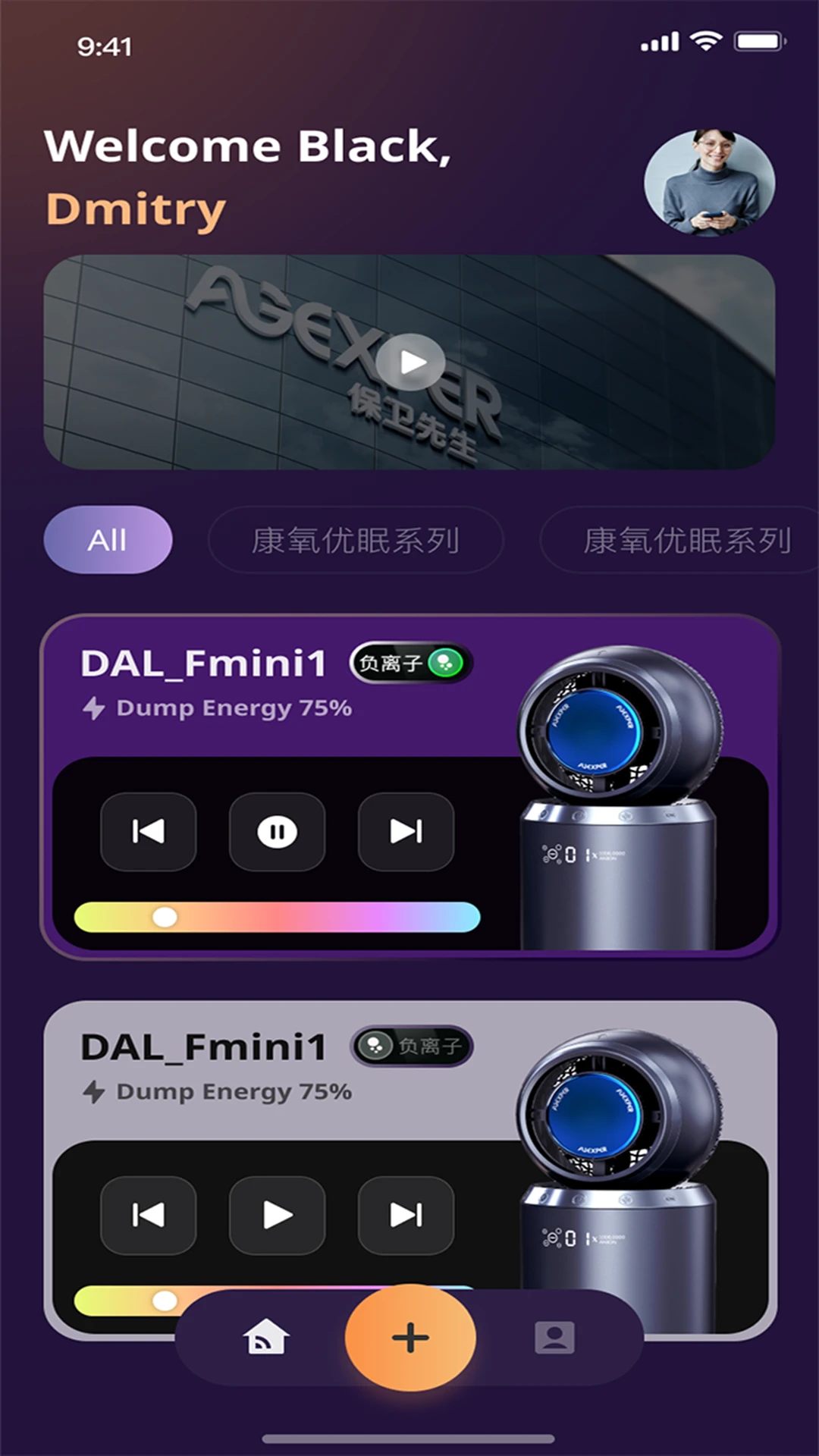The width and height of the screenshot is (819, 1456).
Task: Go to the home tab
Action: click(x=266, y=1337)
